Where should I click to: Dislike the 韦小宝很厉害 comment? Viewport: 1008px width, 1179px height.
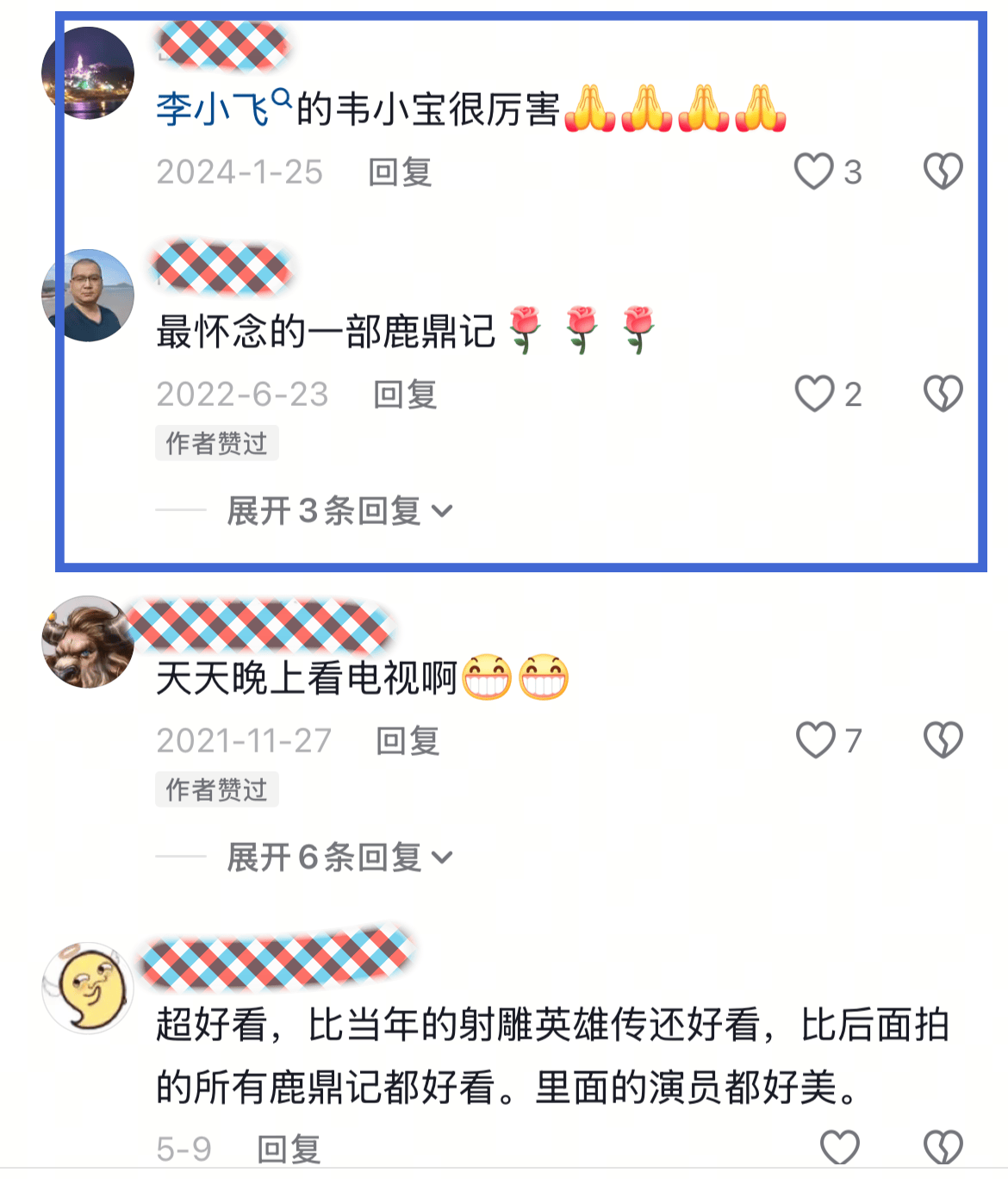943,171
